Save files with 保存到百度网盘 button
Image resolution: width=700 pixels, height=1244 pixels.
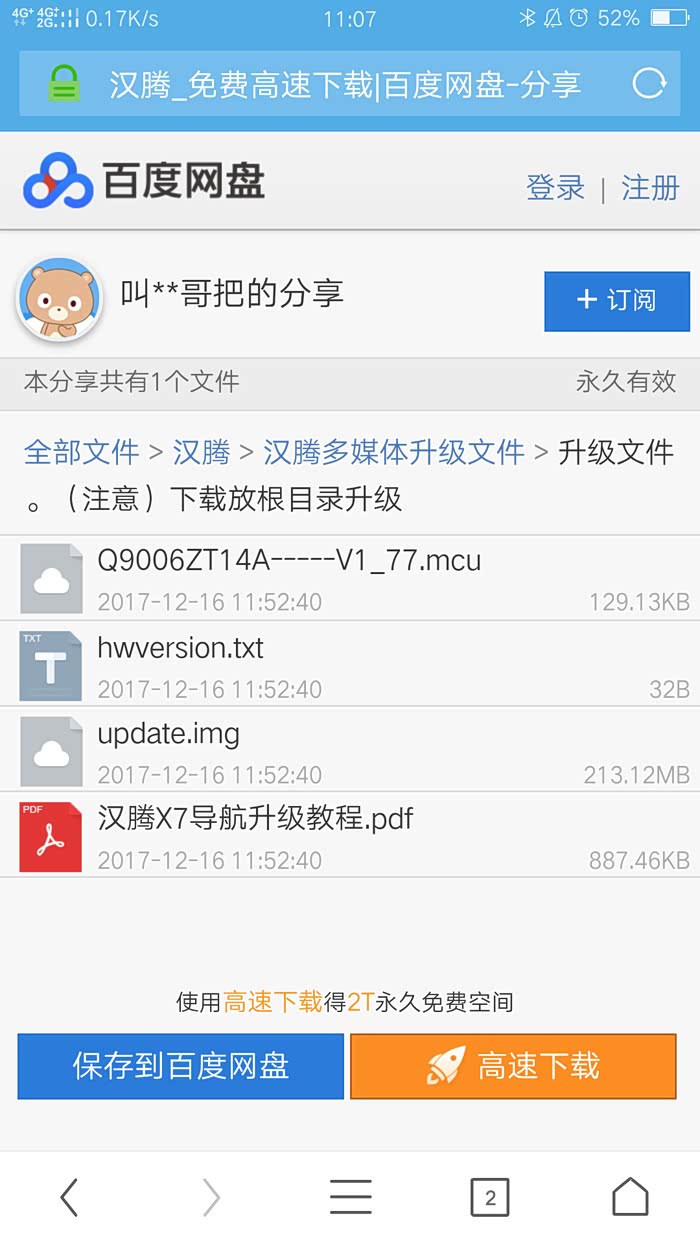click(x=181, y=1066)
